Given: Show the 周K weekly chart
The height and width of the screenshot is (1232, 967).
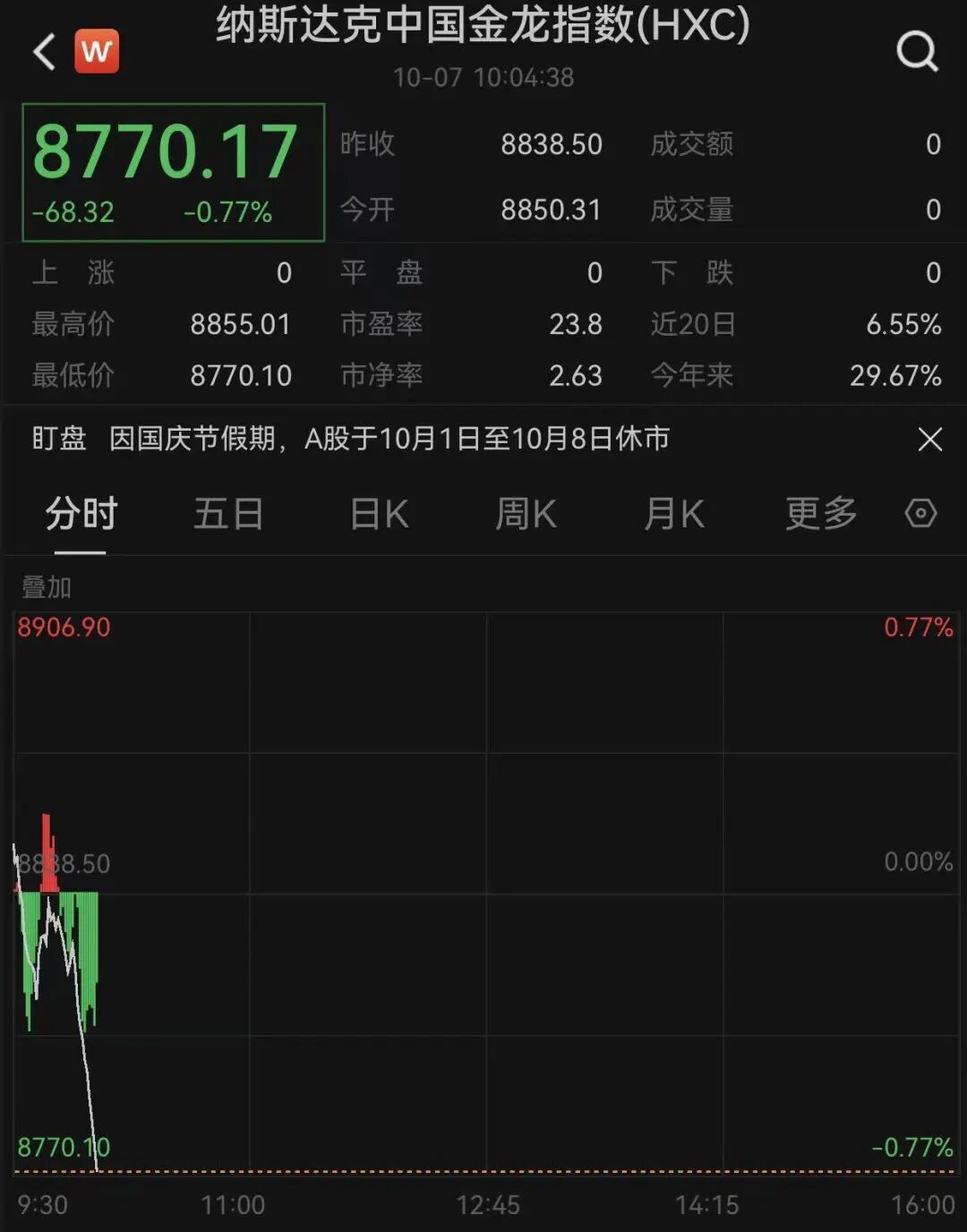Looking at the screenshot, I should click(x=526, y=514).
